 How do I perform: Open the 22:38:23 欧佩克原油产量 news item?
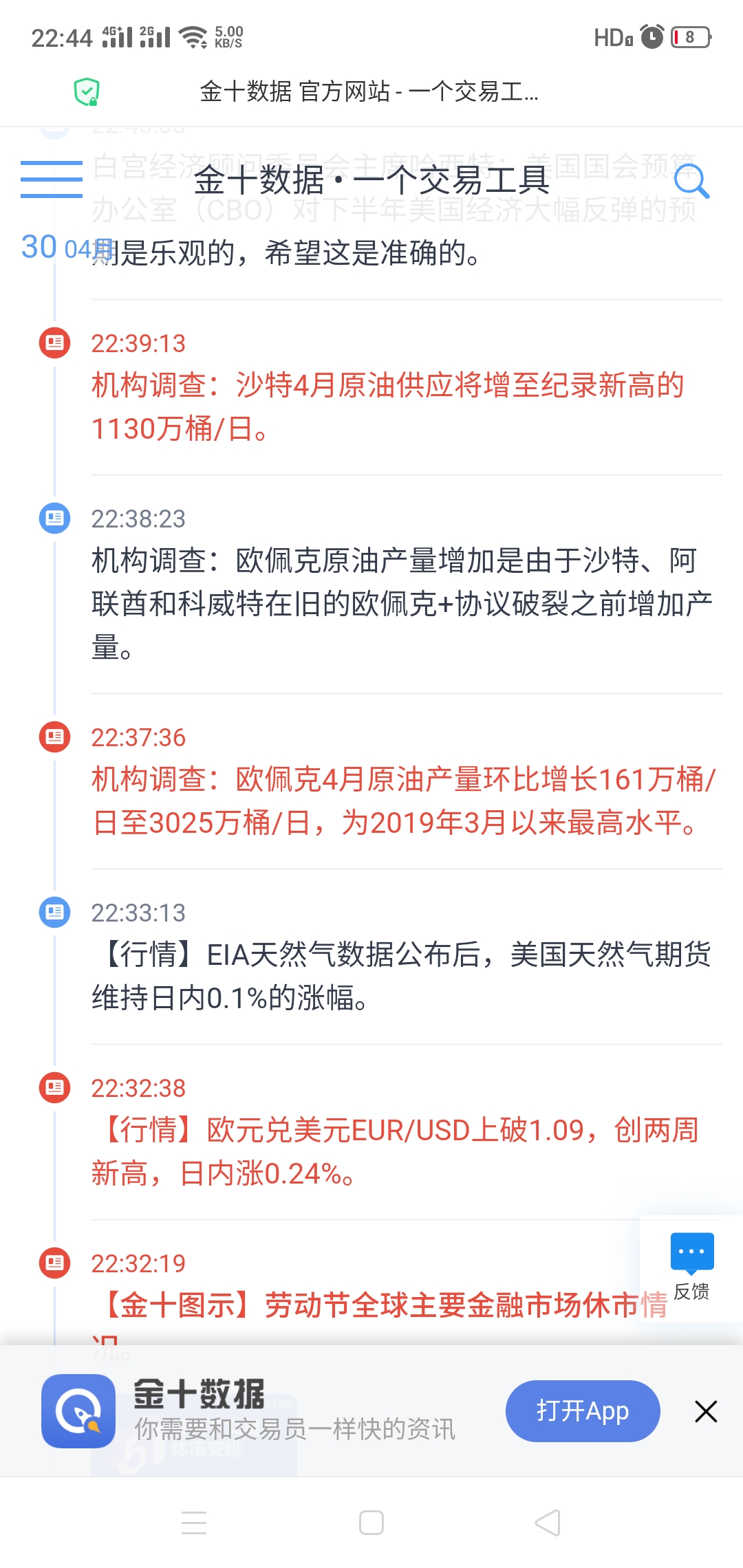tap(402, 604)
